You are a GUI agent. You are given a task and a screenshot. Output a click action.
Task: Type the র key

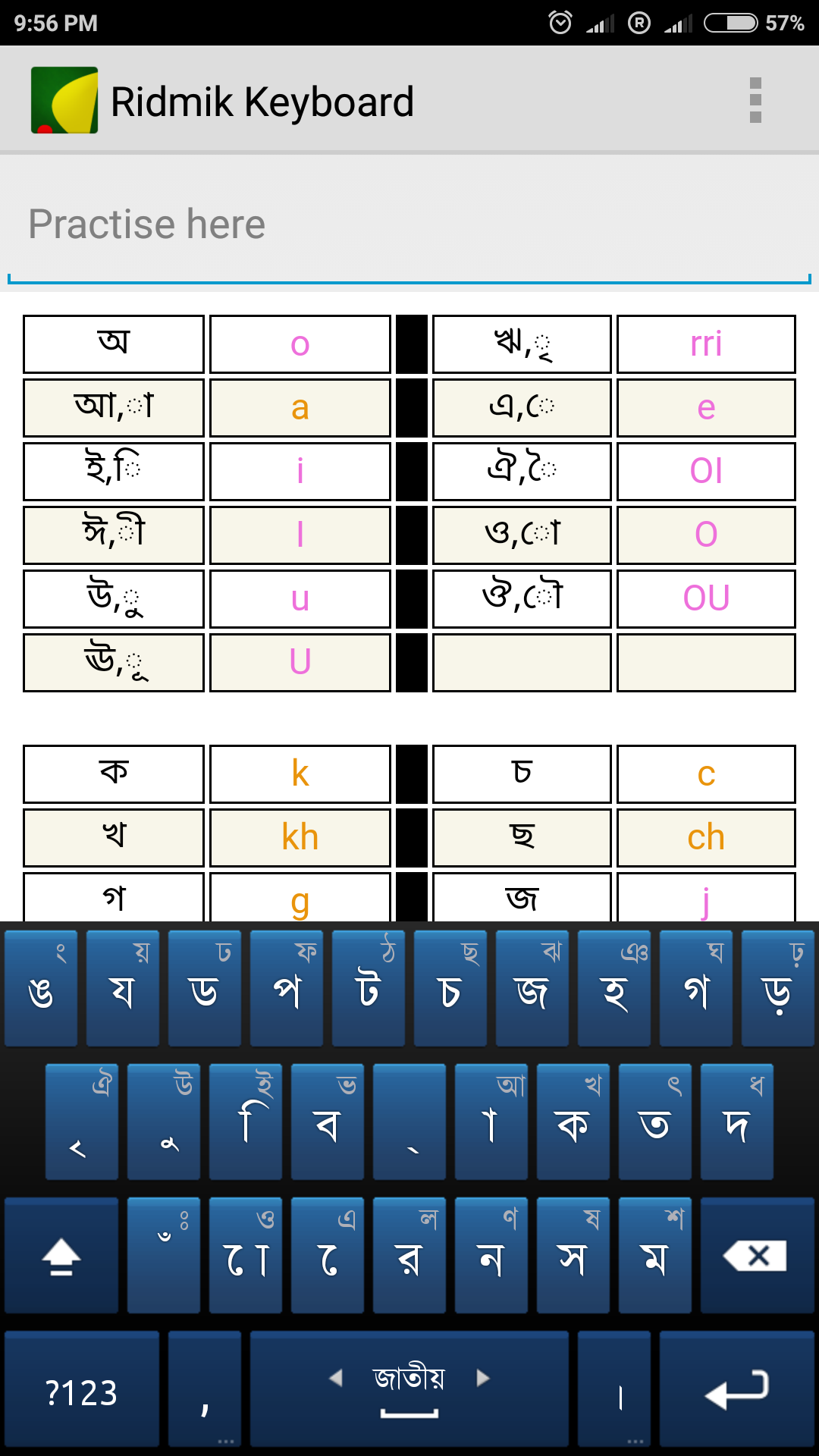[409, 1256]
